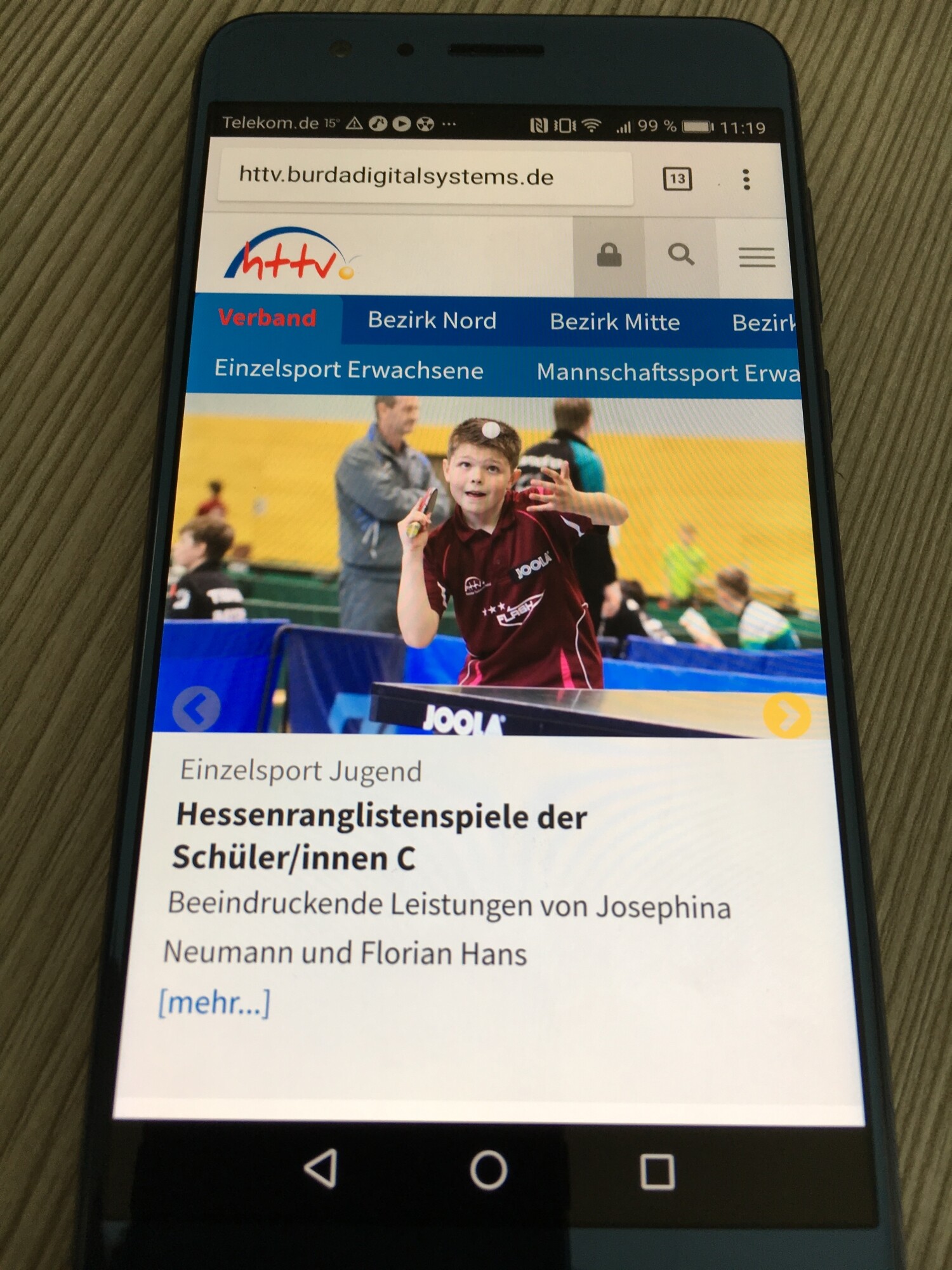The image size is (952, 1270).
Task: Show the next slide in carousel
Action: [x=786, y=715]
